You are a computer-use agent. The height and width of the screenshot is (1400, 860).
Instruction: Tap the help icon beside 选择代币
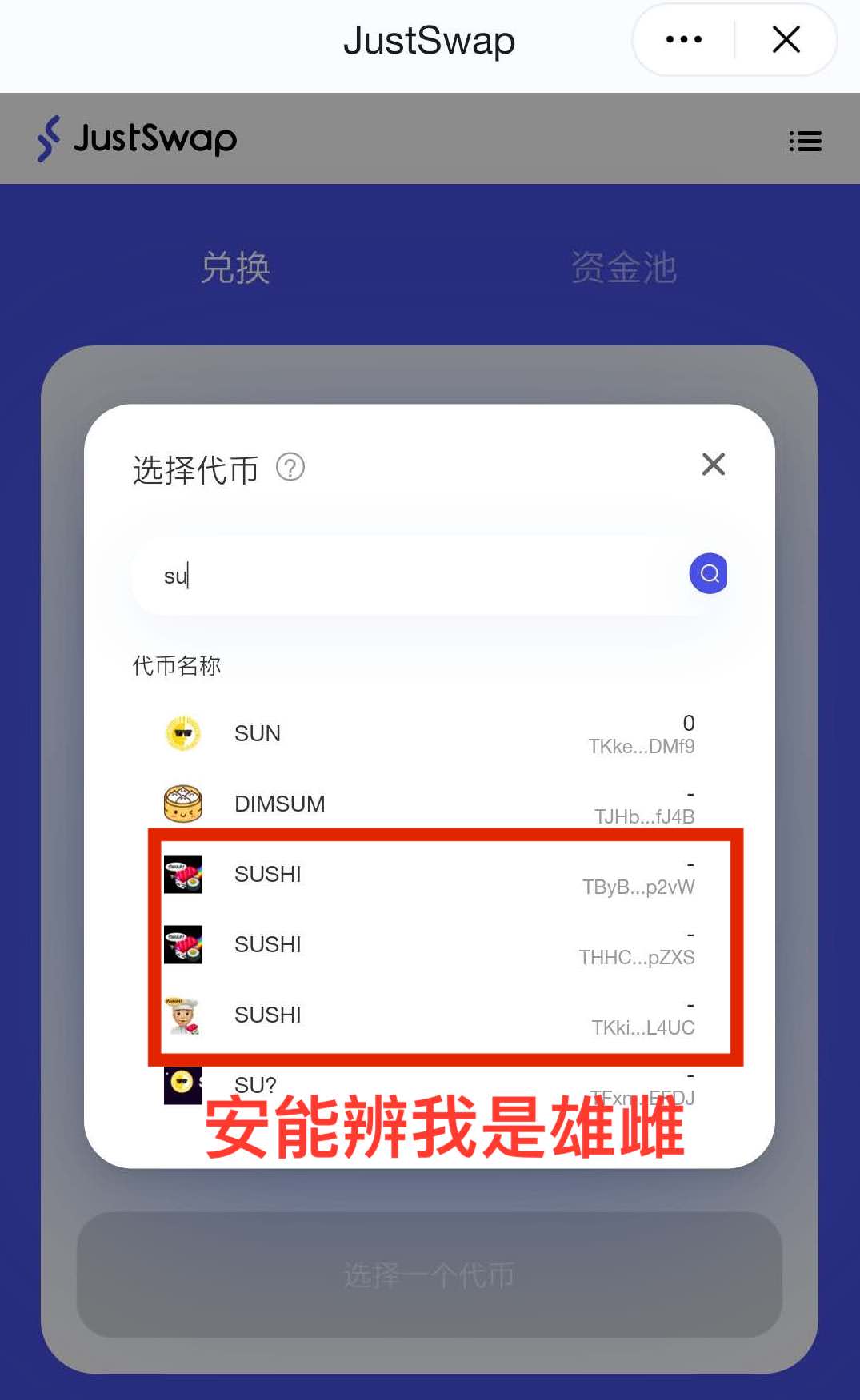(290, 467)
